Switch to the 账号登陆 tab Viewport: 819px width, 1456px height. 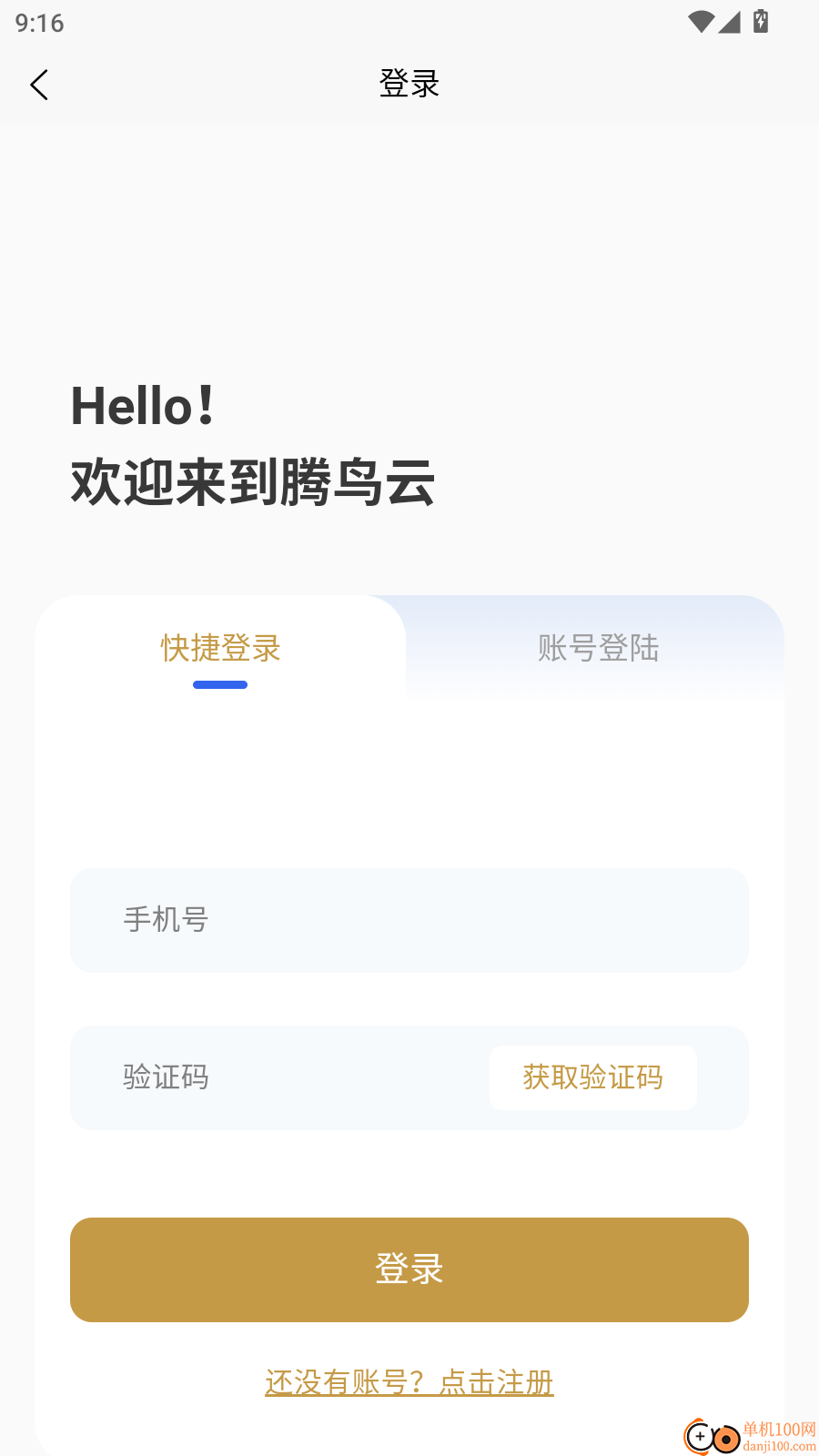[598, 648]
